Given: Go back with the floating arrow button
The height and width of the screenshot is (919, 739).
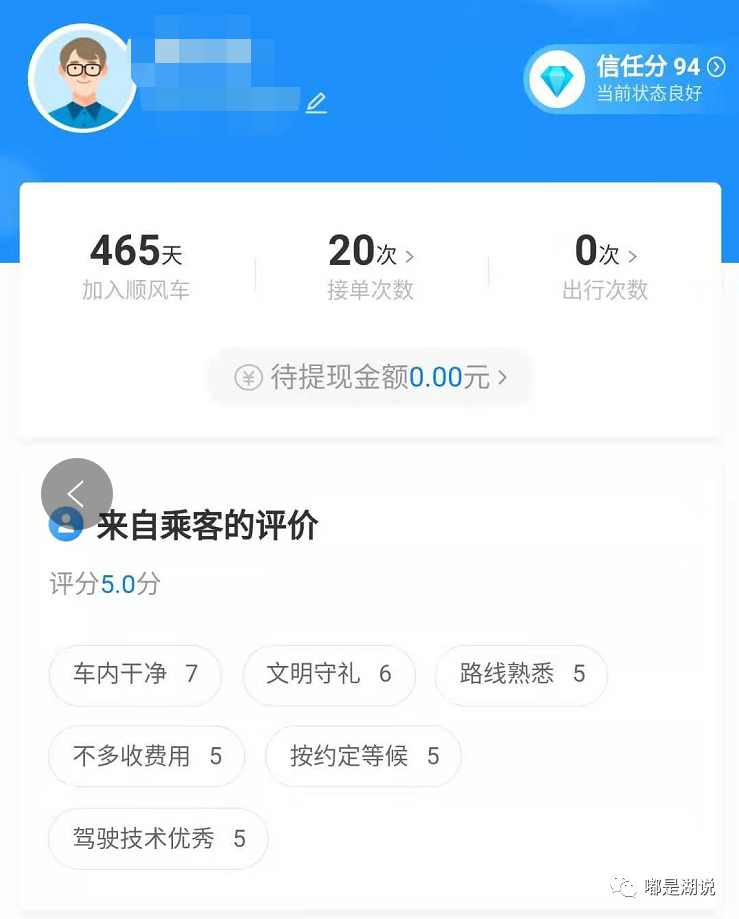Looking at the screenshot, I should click(x=77, y=494).
